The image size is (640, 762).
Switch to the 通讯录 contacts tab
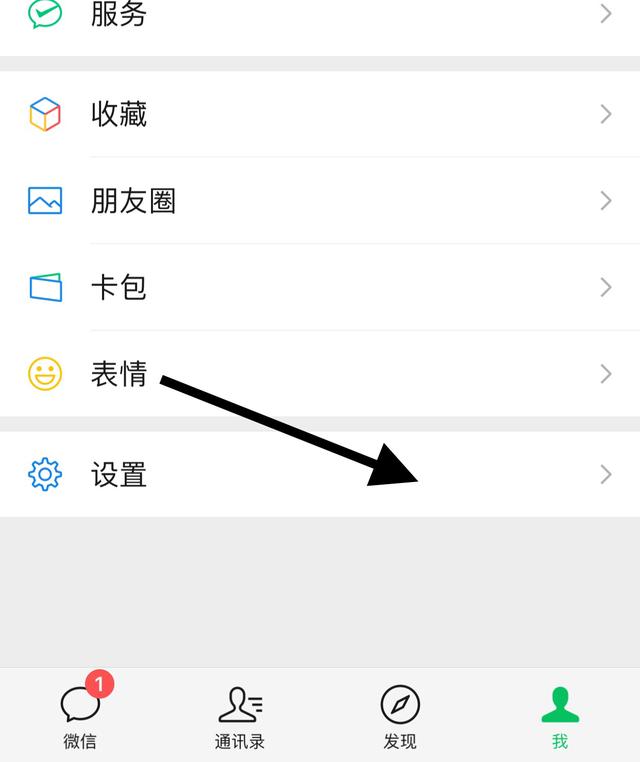(x=240, y=715)
